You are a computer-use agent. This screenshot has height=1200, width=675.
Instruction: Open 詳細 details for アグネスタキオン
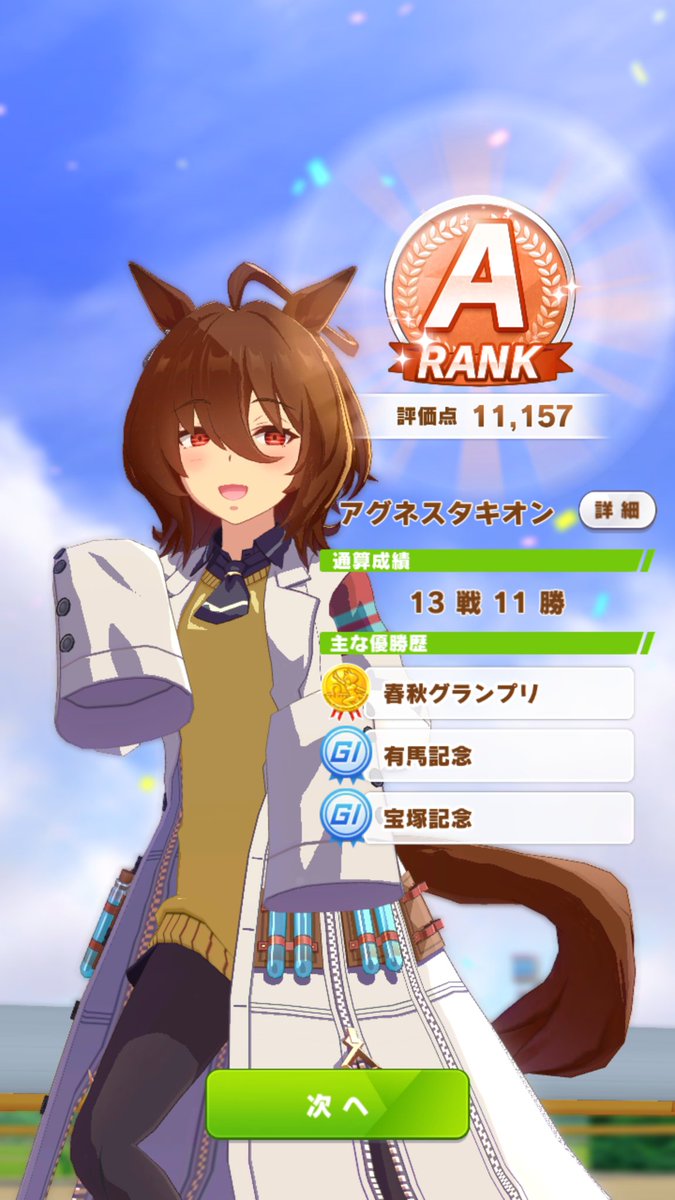pos(617,511)
